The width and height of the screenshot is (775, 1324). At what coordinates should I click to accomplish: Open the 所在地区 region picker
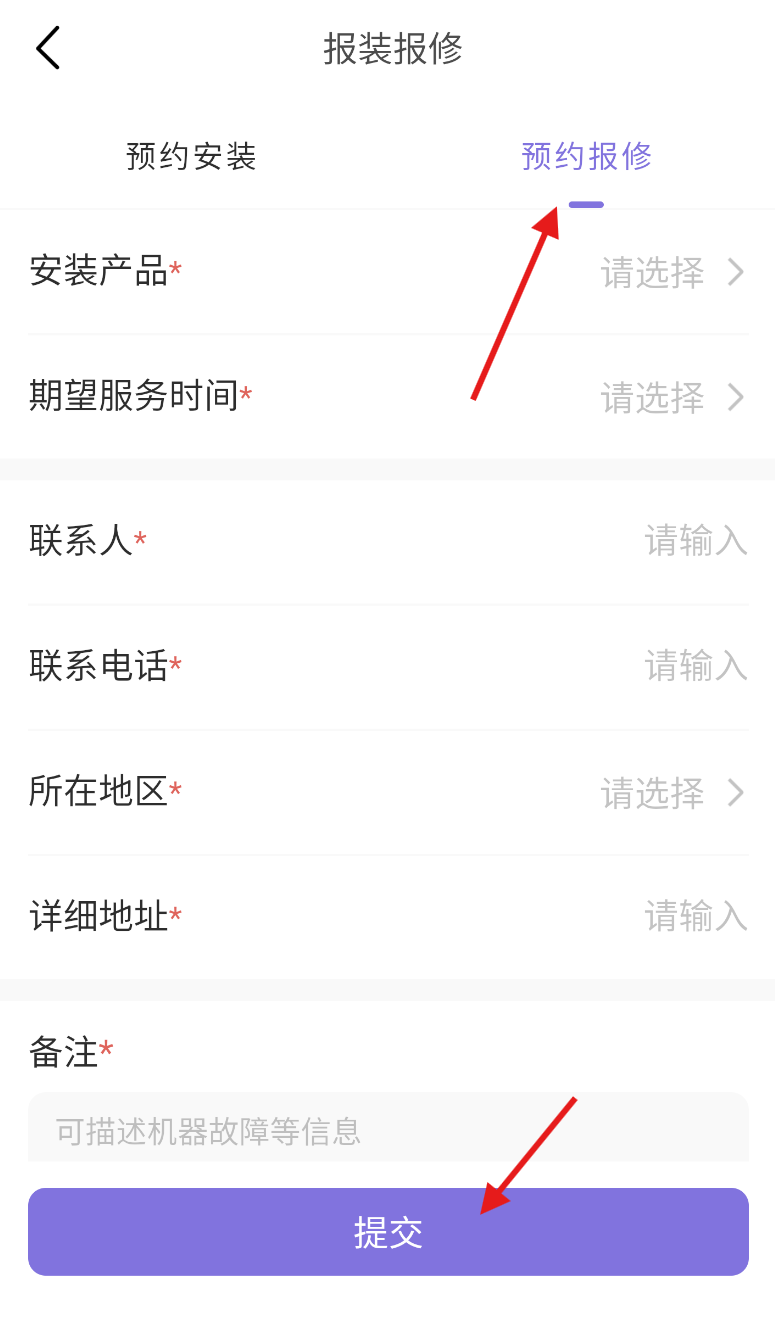(x=672, y=793)
